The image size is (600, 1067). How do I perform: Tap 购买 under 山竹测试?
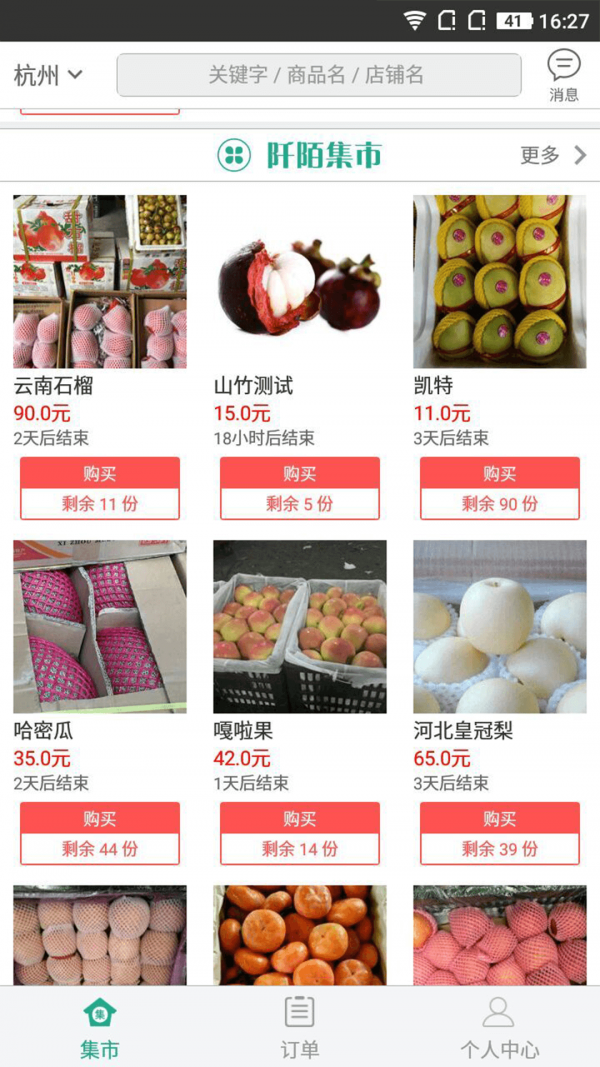(300, 474)
